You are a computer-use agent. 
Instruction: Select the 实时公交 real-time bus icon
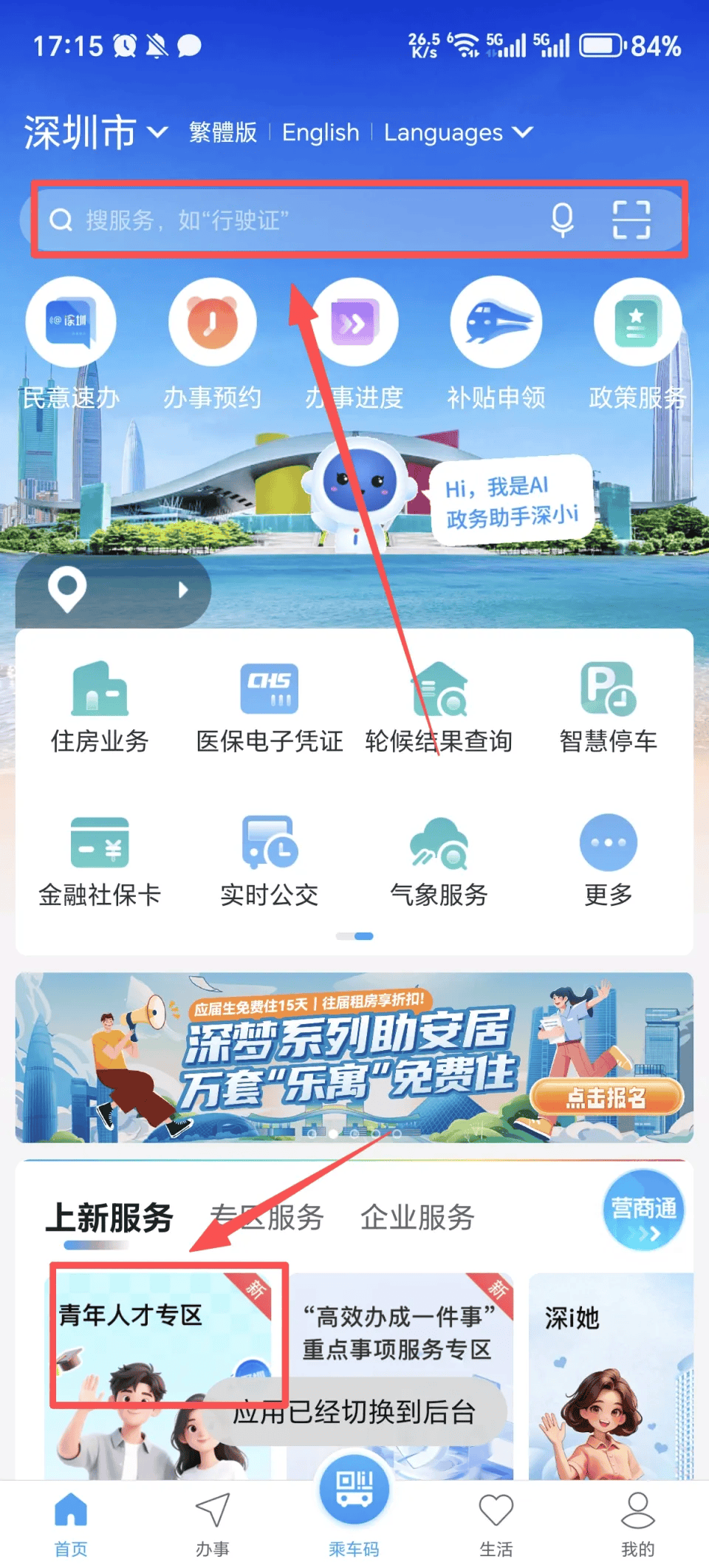coord(269,845)
